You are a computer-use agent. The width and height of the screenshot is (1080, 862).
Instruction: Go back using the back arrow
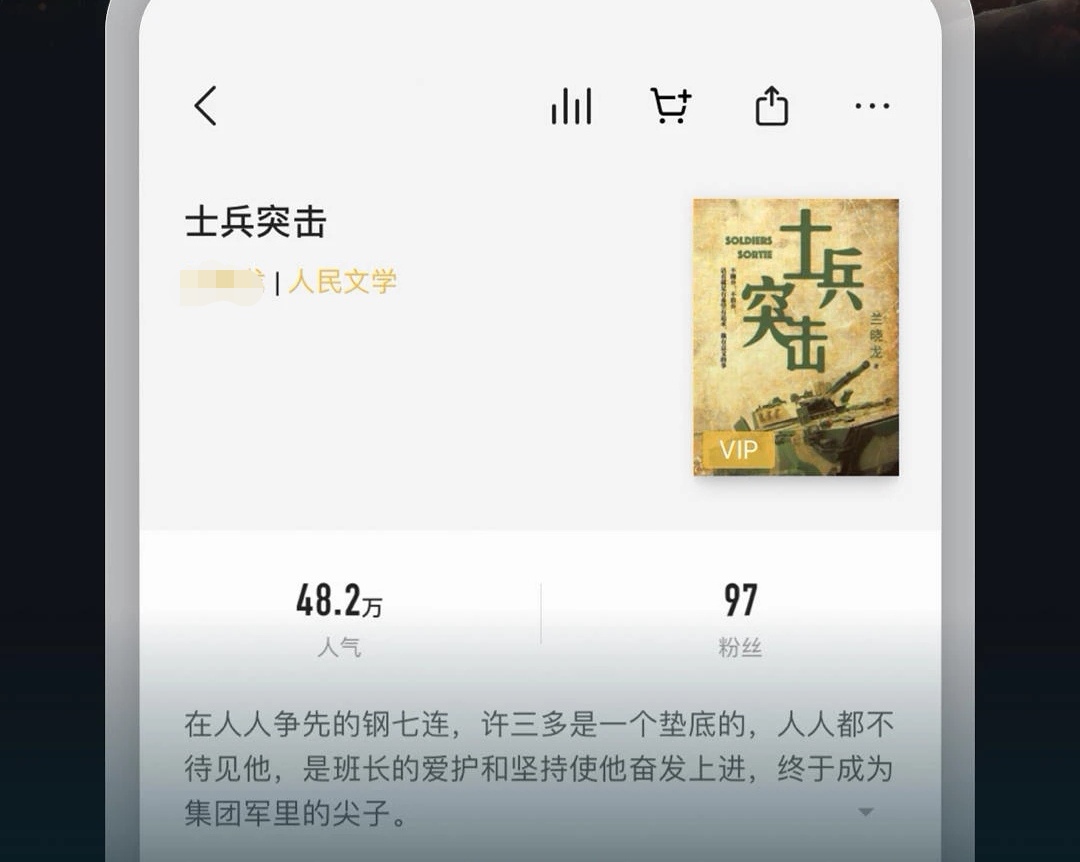[206, 105]
